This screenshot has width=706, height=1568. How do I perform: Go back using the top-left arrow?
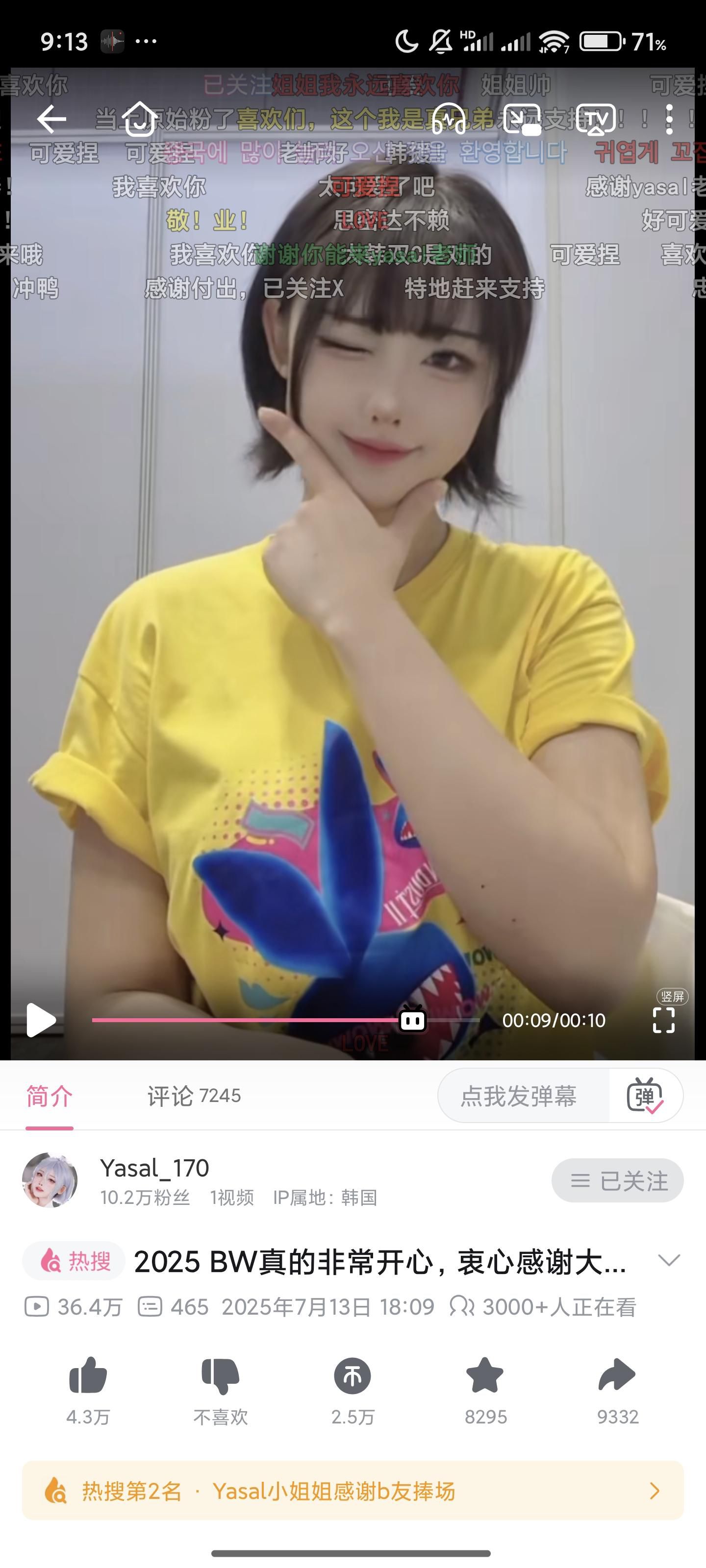pyautogui.click(x=51, y=118)
